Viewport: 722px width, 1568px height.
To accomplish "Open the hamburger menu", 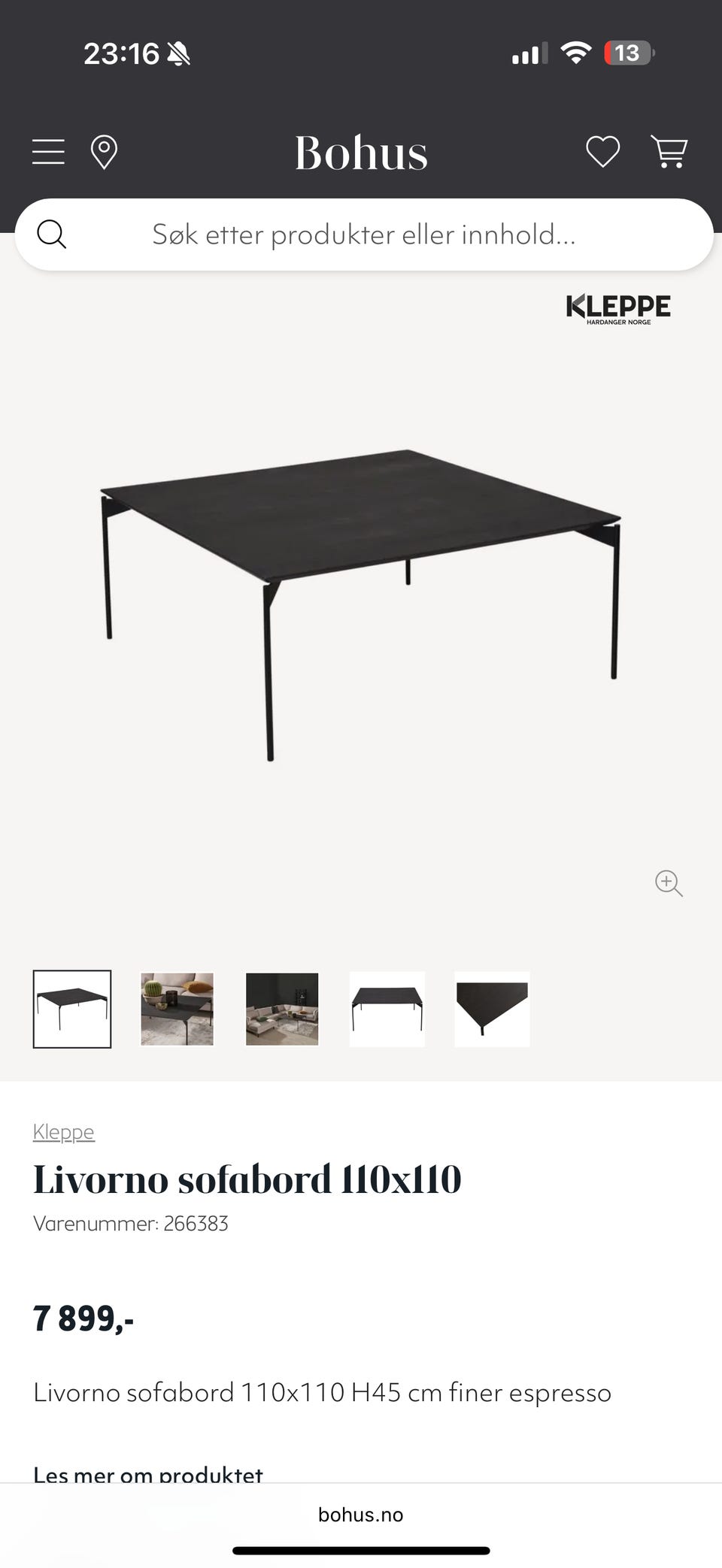I will pos(48,152).
